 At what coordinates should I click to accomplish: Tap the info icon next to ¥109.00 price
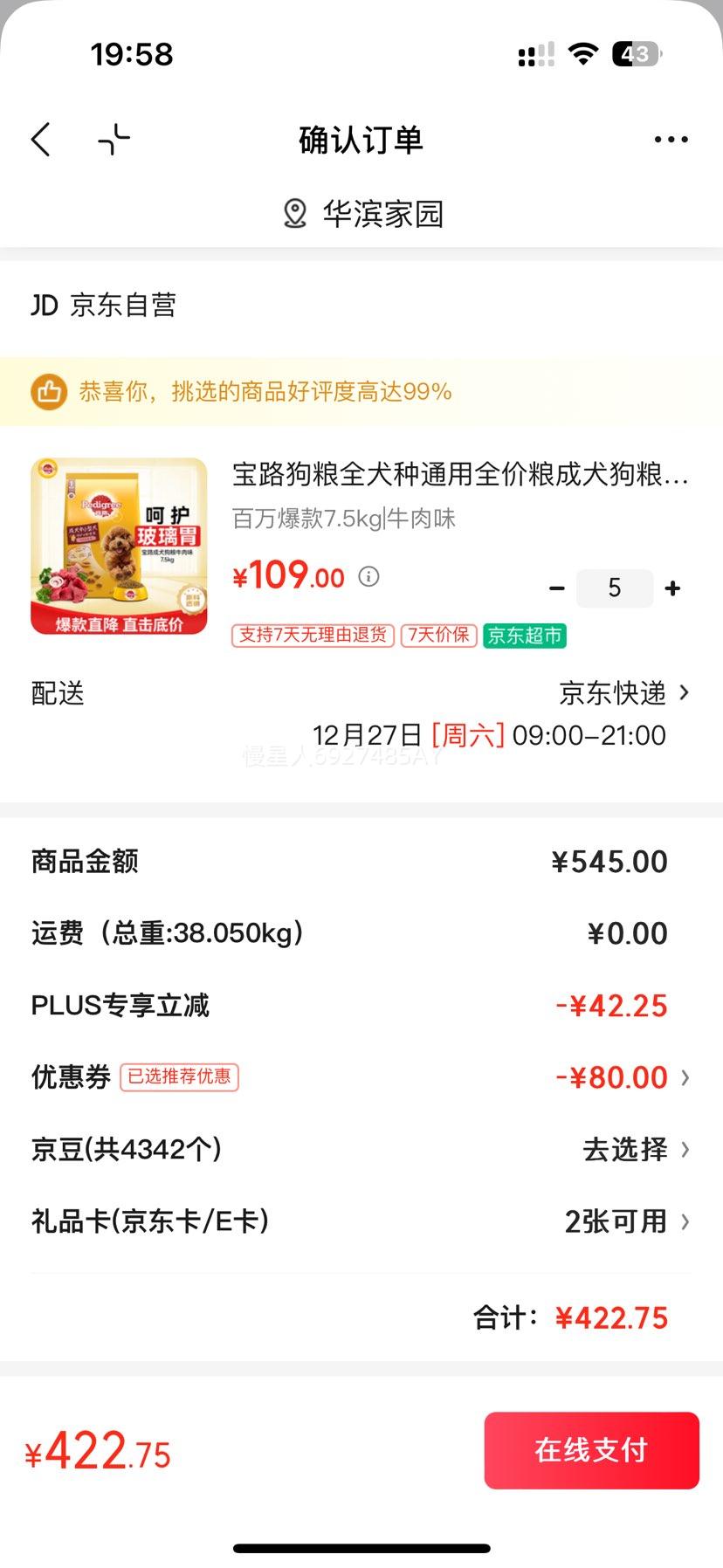[x=368, y=576]
